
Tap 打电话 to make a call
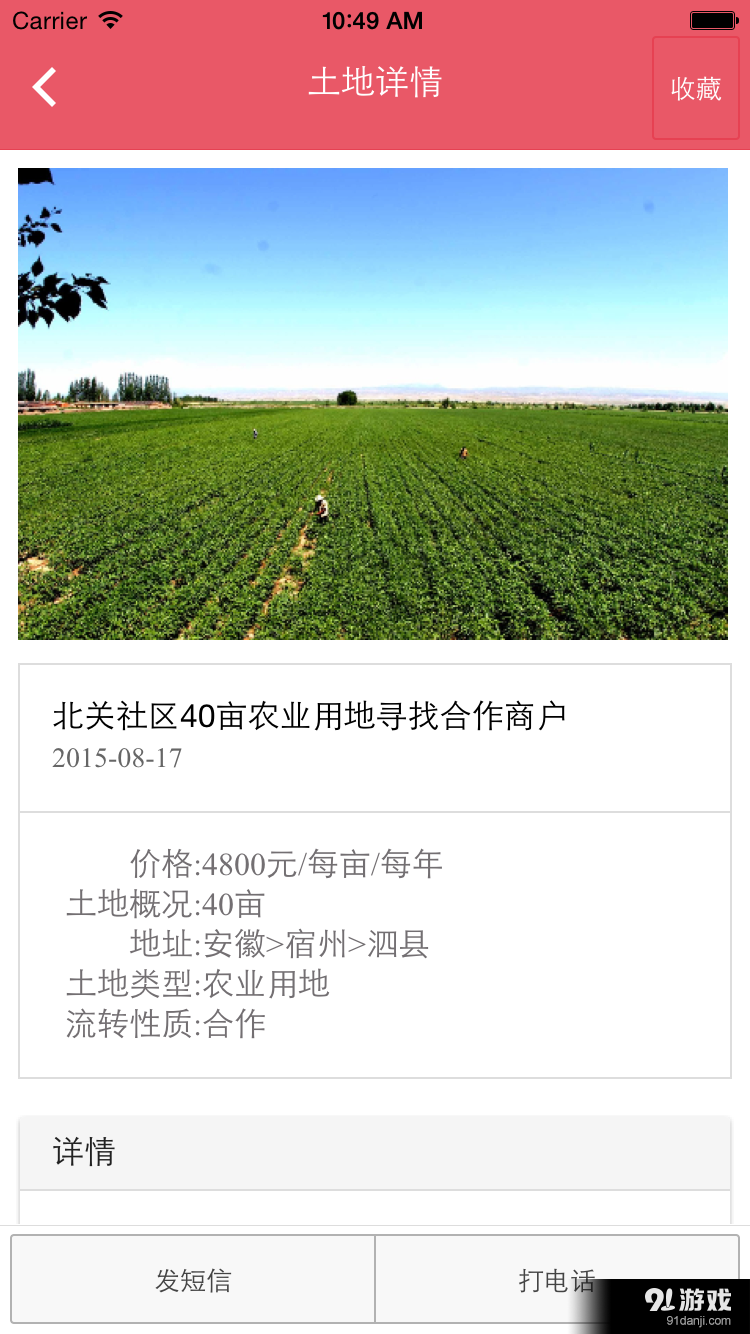tap(557, 1279)
